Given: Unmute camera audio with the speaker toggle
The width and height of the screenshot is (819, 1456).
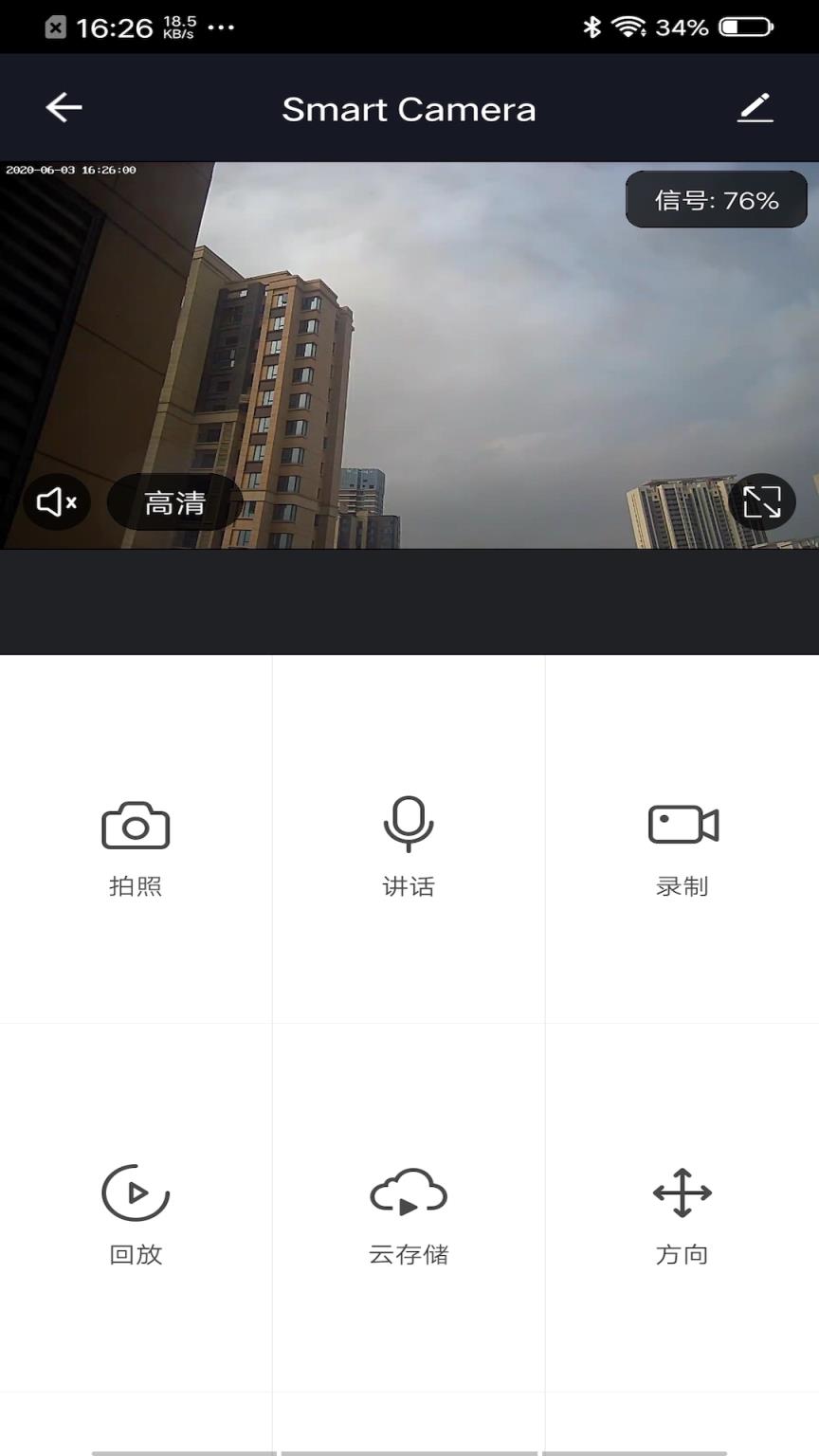Looking at the screenshot, I should point(56,501).
